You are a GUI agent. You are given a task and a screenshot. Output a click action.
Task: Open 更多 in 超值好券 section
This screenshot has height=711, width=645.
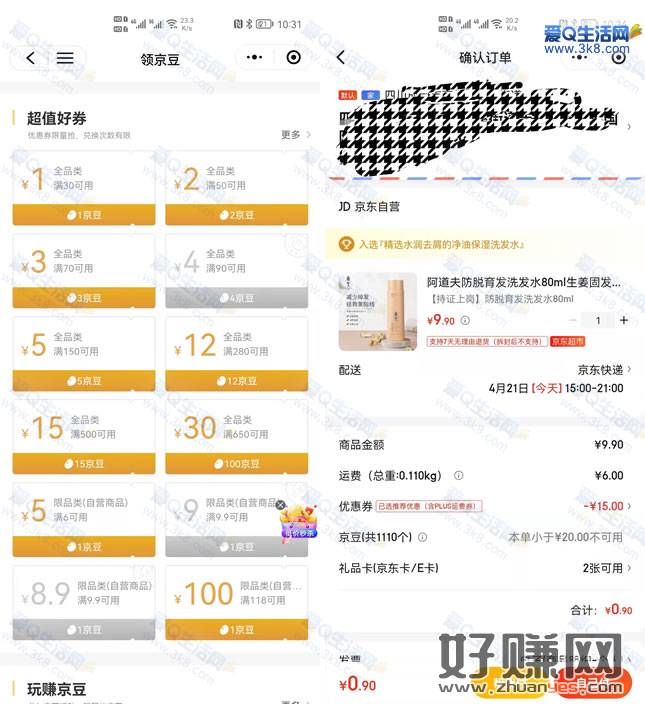coord(295,134)
